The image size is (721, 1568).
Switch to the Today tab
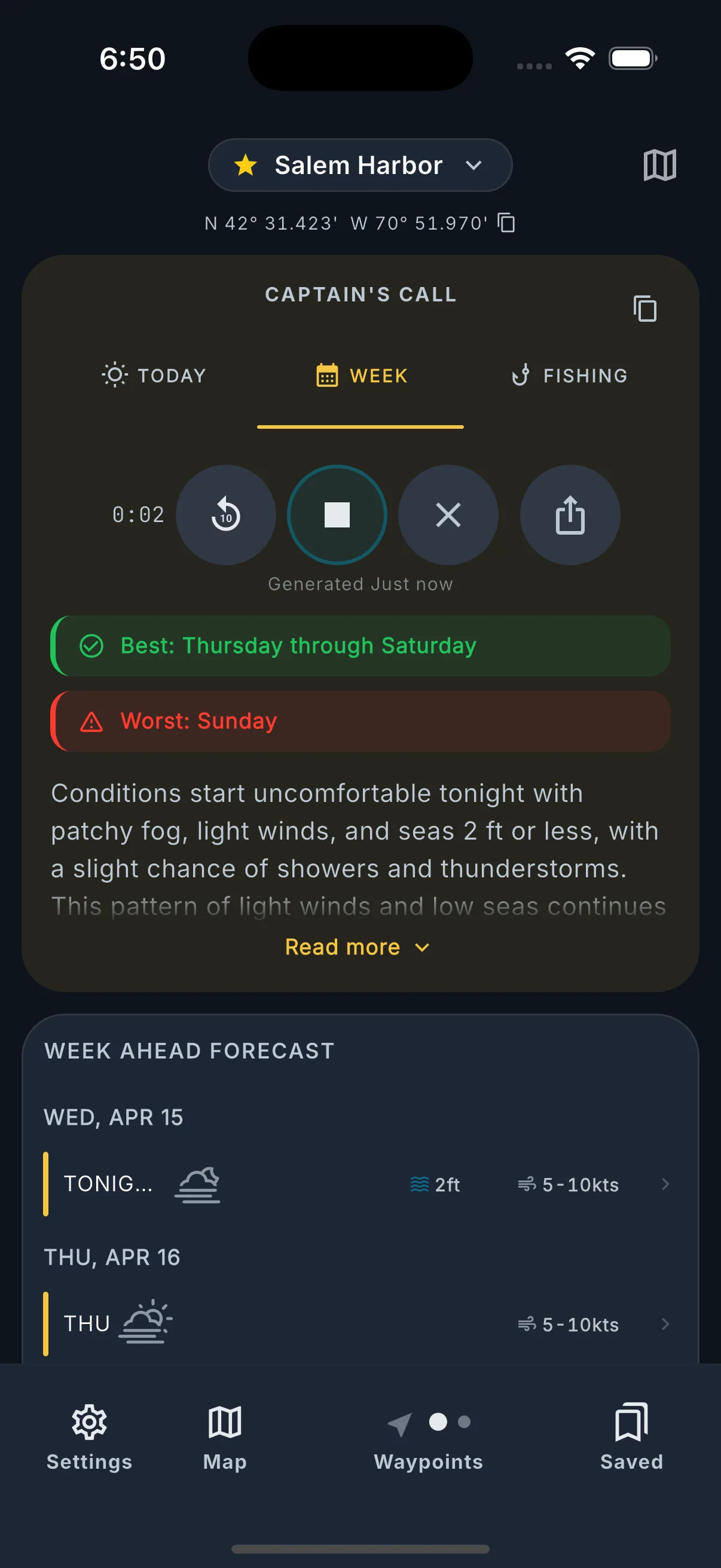(x=154, y=376)
